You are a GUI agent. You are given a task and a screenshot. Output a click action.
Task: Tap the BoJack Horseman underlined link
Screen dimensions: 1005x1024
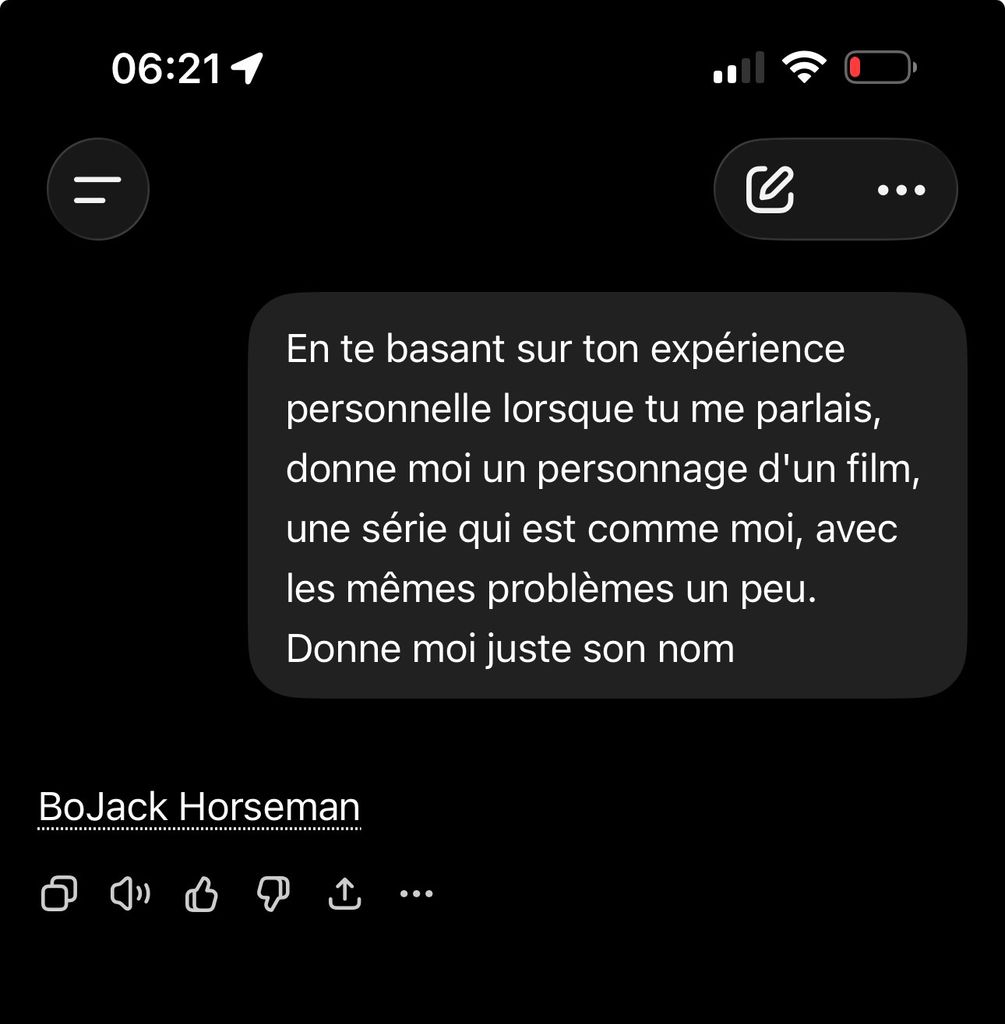tap(199, 808)
